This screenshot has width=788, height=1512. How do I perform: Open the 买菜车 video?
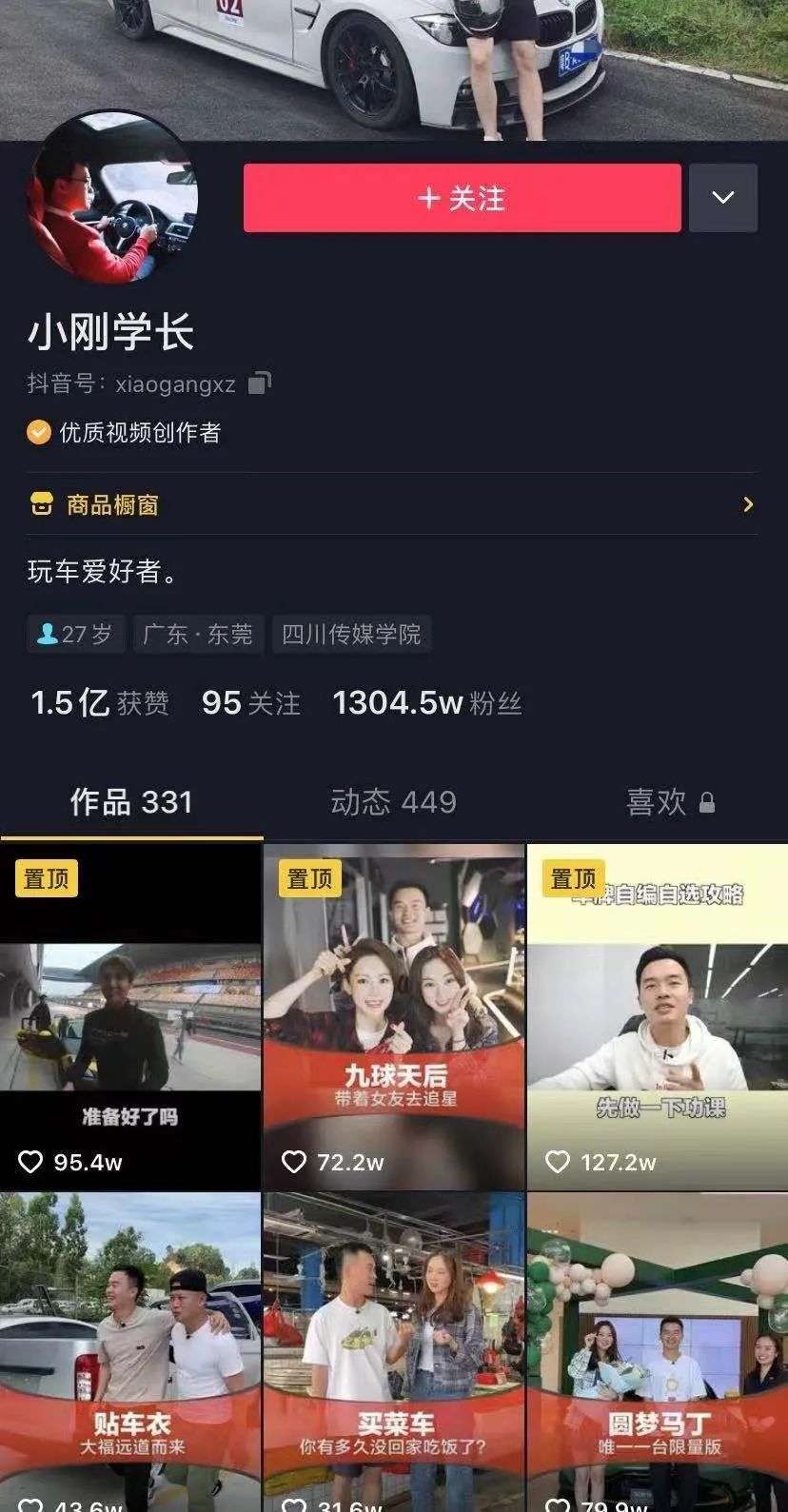pos(393,1351)
